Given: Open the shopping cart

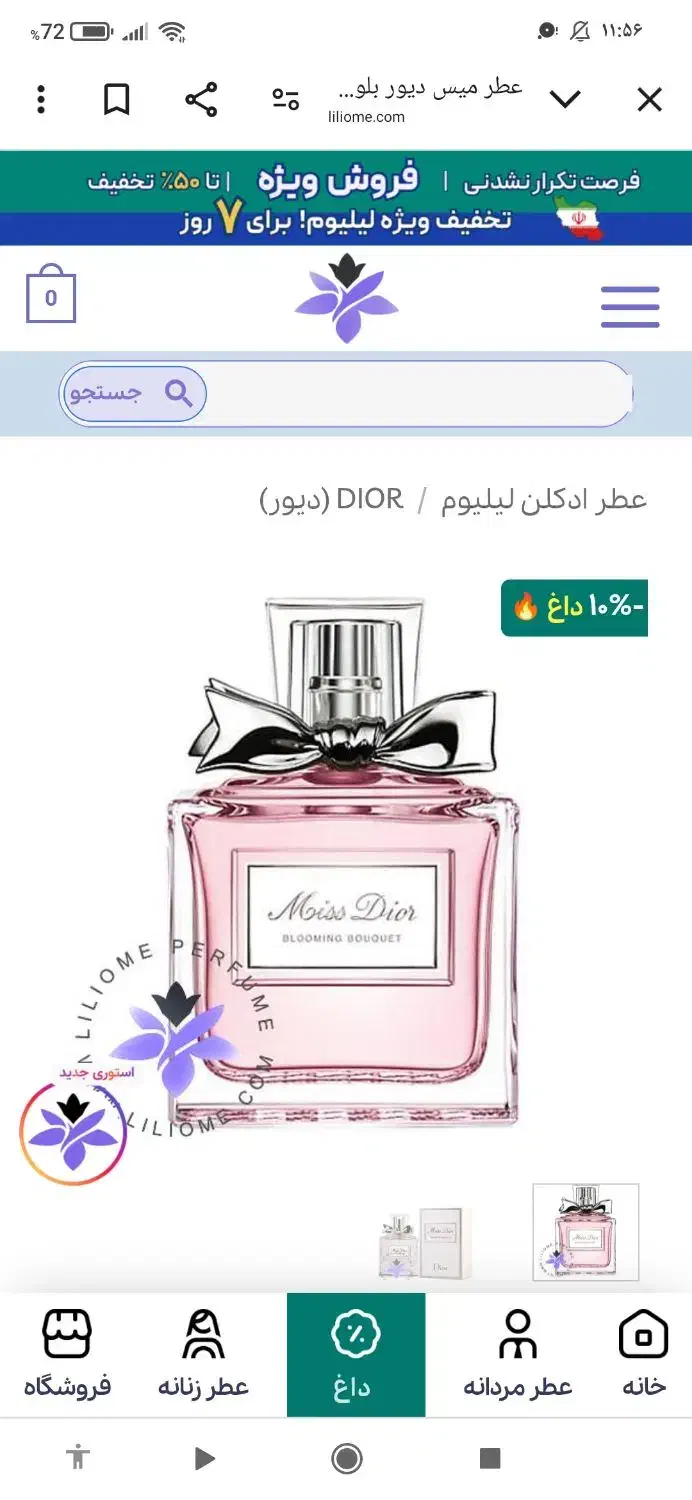Looking at the screenshot, I should (51, 294).
